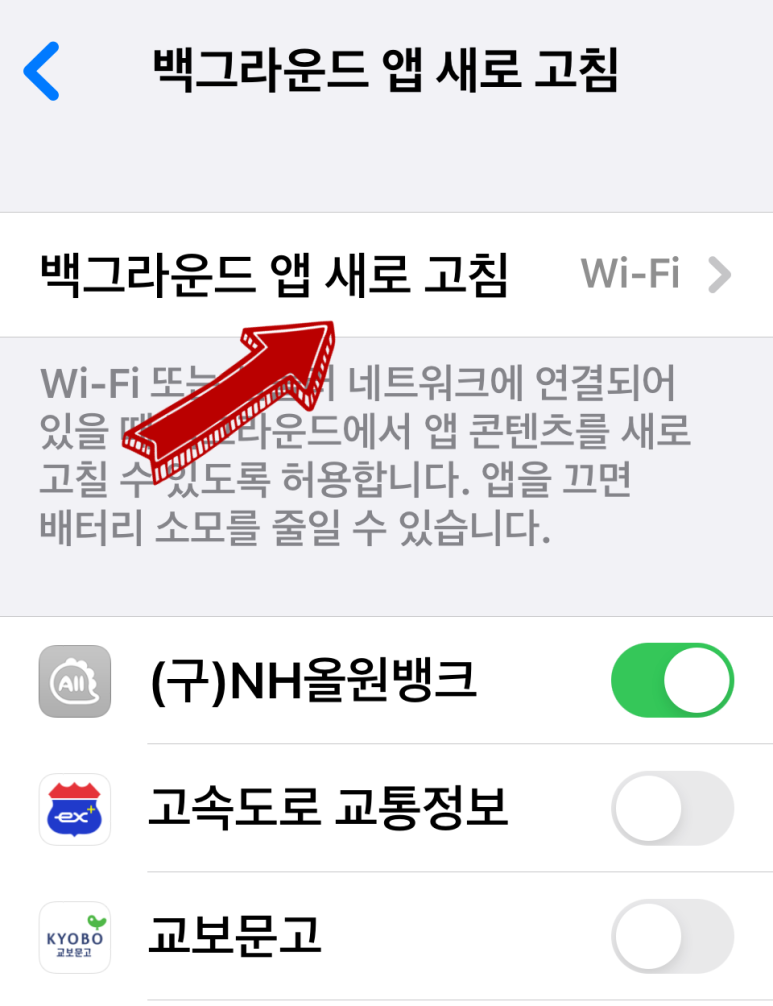Turn off the (구)NH올원뱅크 switch
The width and height of the screenshot is (773, 1006).
click(672, 681)
